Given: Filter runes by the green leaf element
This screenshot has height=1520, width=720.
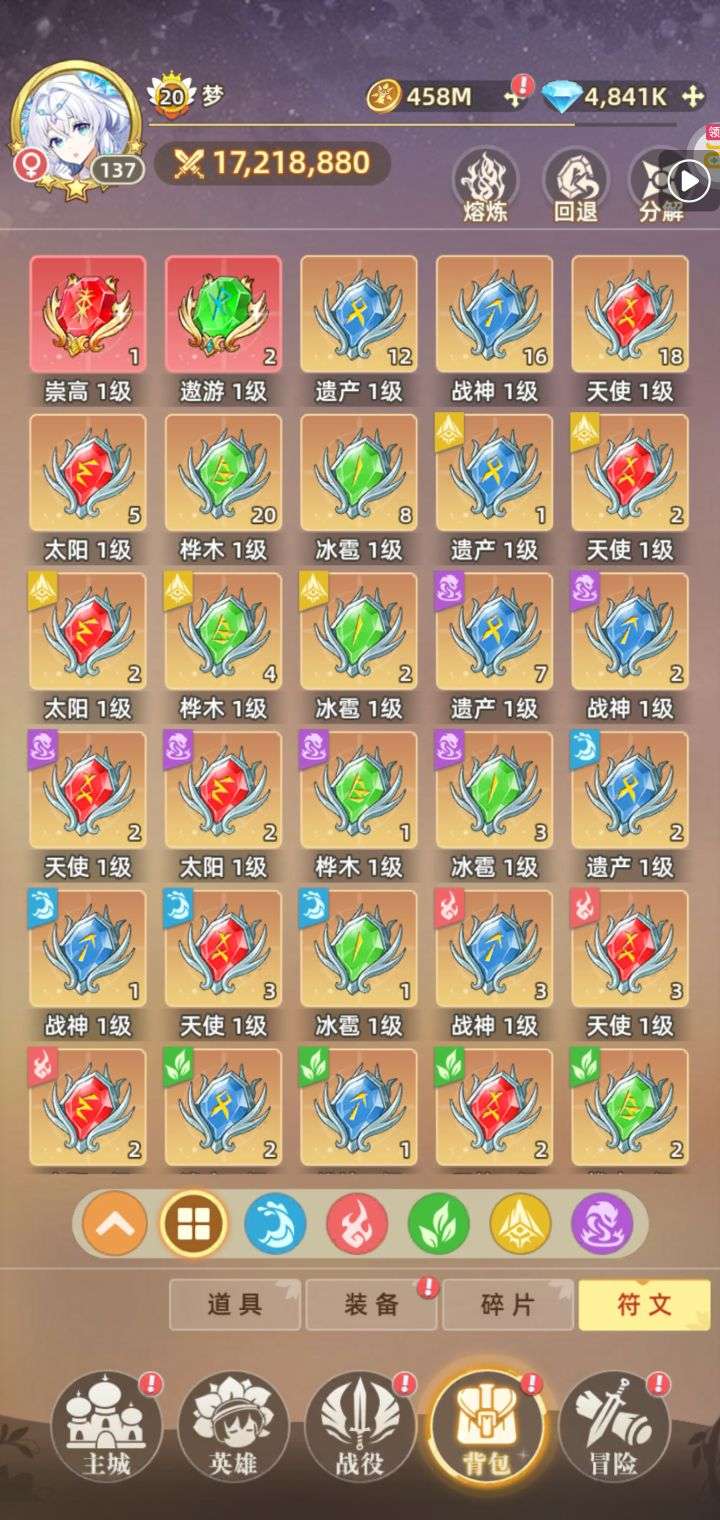Looking at the screenshot, I should 439,1224.
